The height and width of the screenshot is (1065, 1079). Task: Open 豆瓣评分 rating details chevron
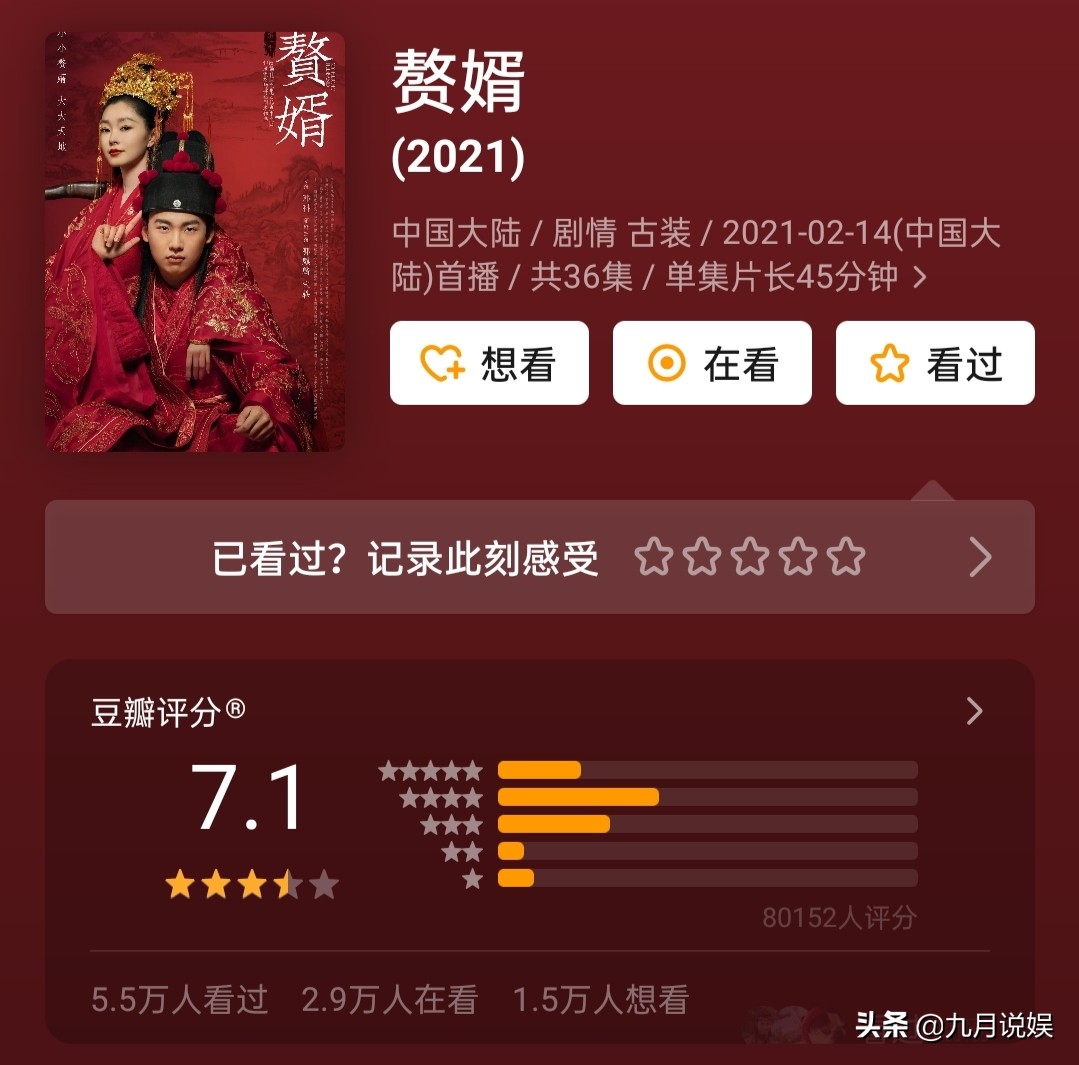click(974, 711)
